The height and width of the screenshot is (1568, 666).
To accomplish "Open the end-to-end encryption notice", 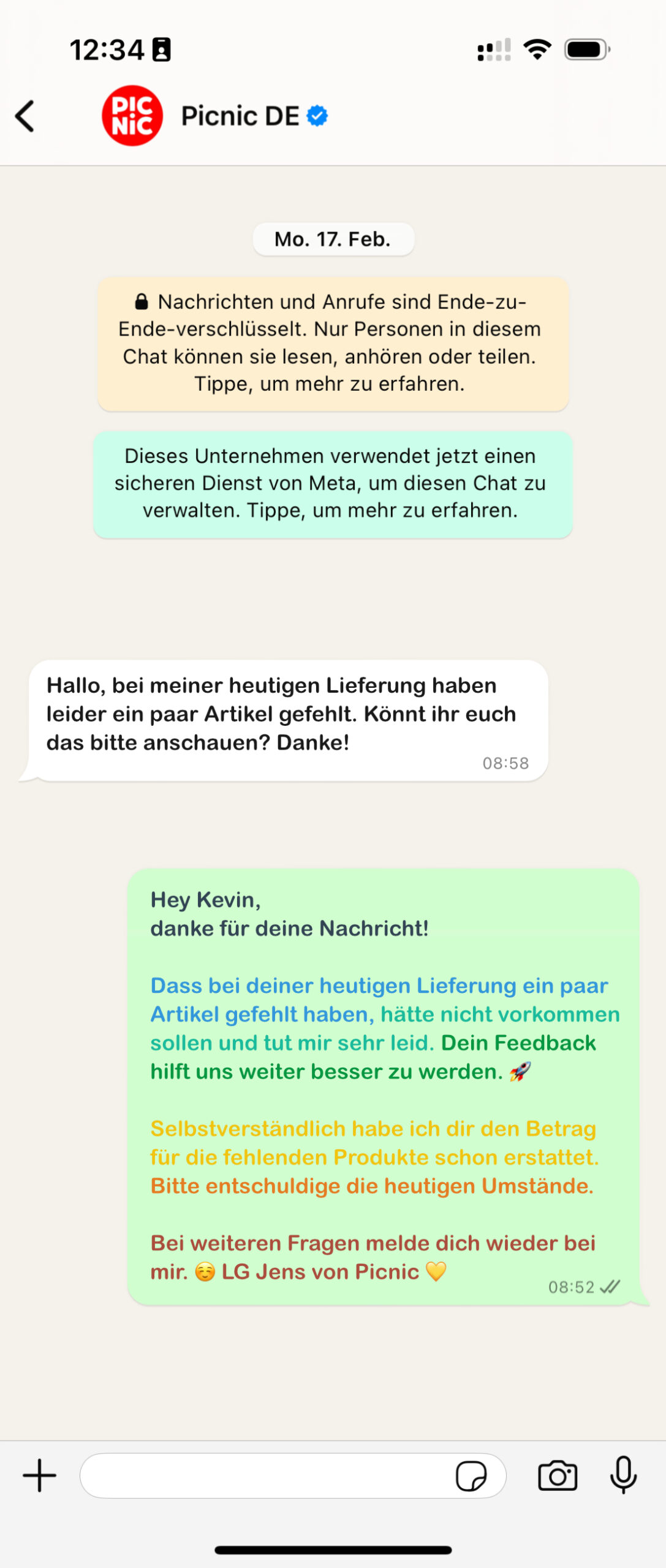I will 333,343.
